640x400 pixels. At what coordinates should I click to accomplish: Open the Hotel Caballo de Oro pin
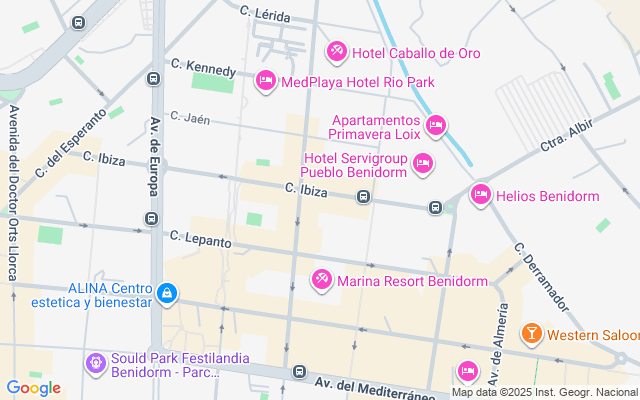(336, 50)
